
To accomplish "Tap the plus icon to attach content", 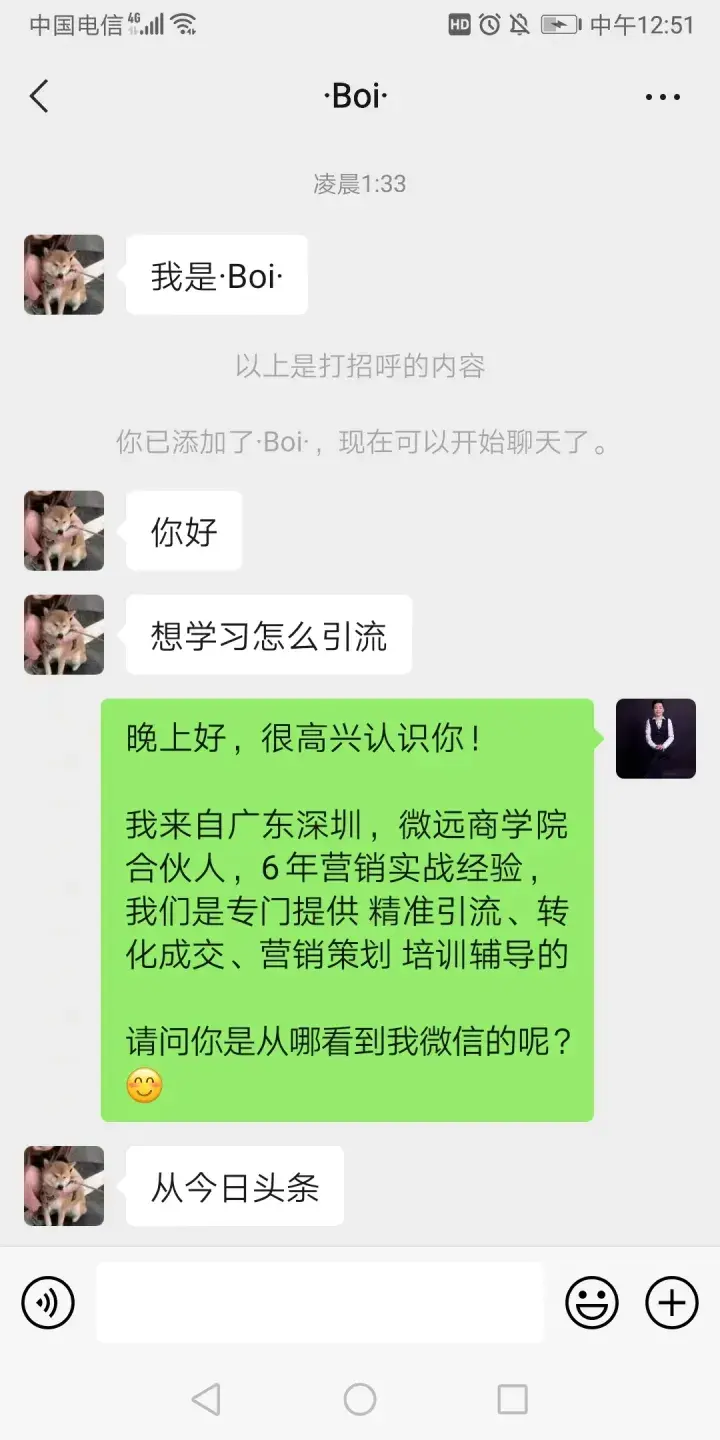I will (671, 1302).
